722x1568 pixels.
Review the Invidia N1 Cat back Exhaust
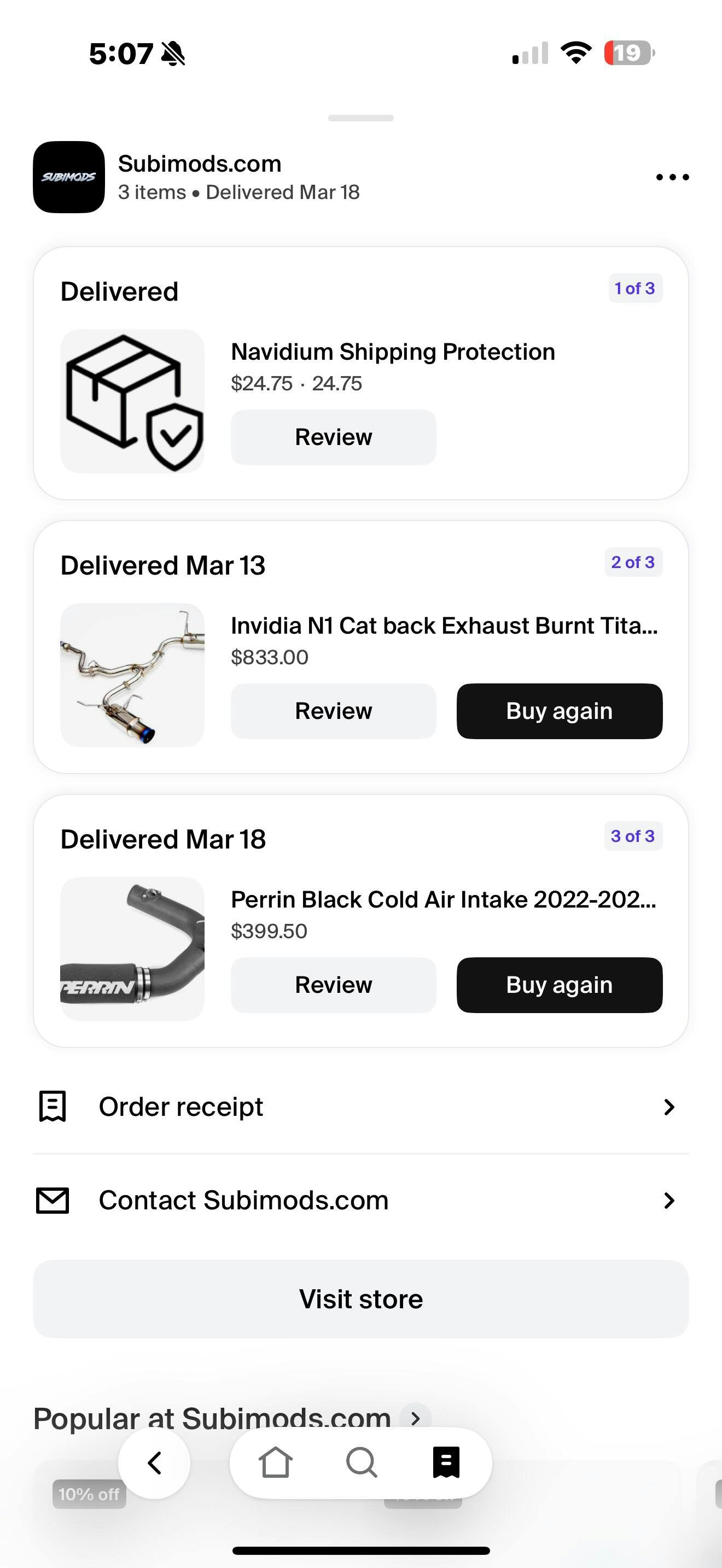pyautogui.click(x=333, y=711)
